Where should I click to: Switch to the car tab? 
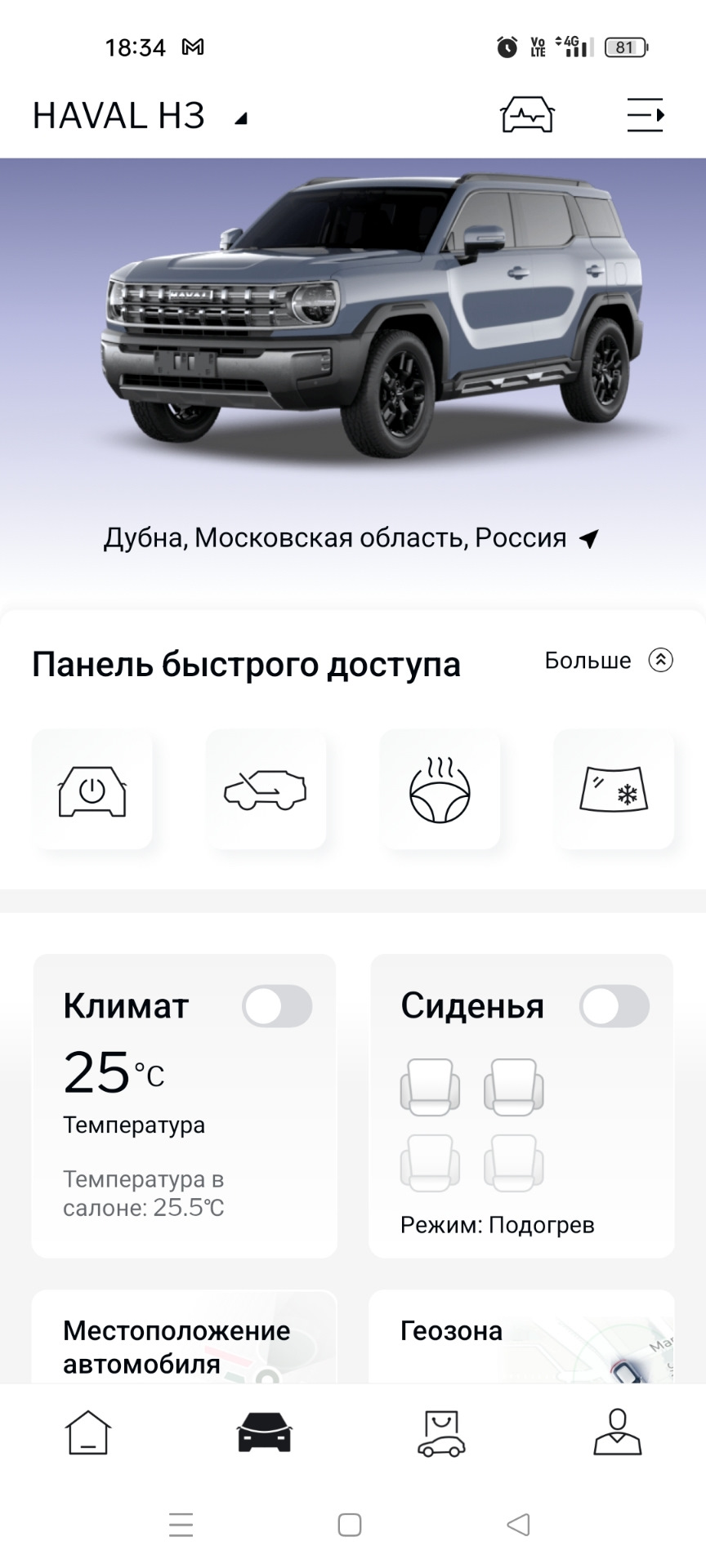click(x=264, y=1433)
